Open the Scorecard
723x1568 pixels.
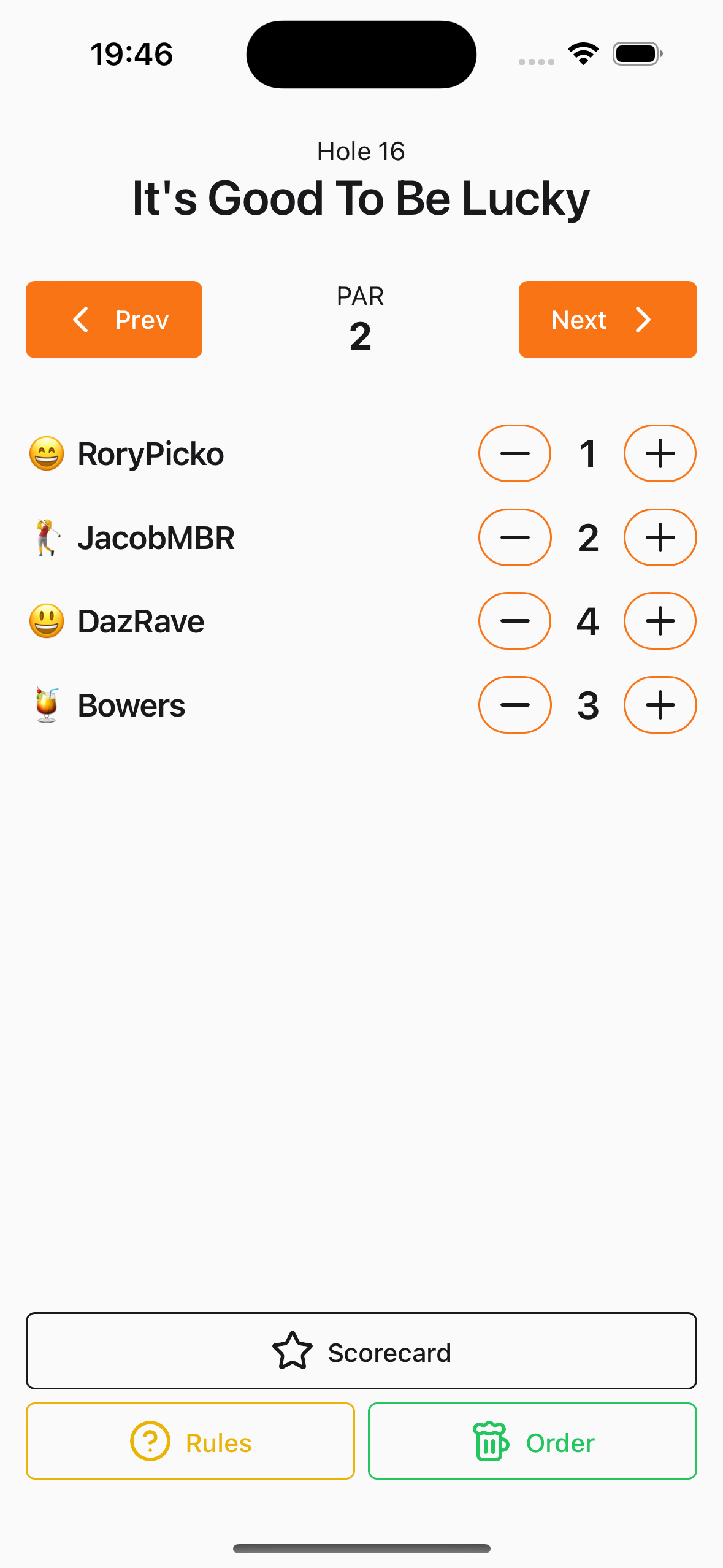point(361,1351)
